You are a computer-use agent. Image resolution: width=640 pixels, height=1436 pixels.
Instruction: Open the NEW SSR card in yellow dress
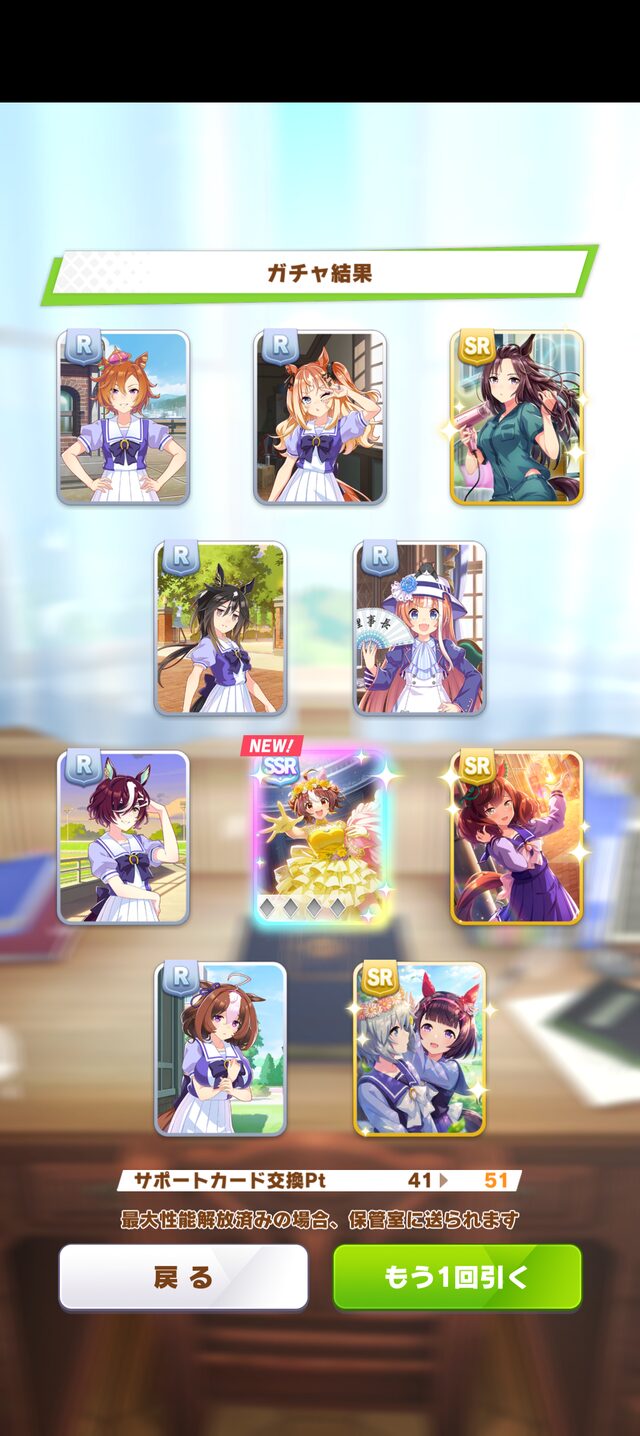coord(320,837)
